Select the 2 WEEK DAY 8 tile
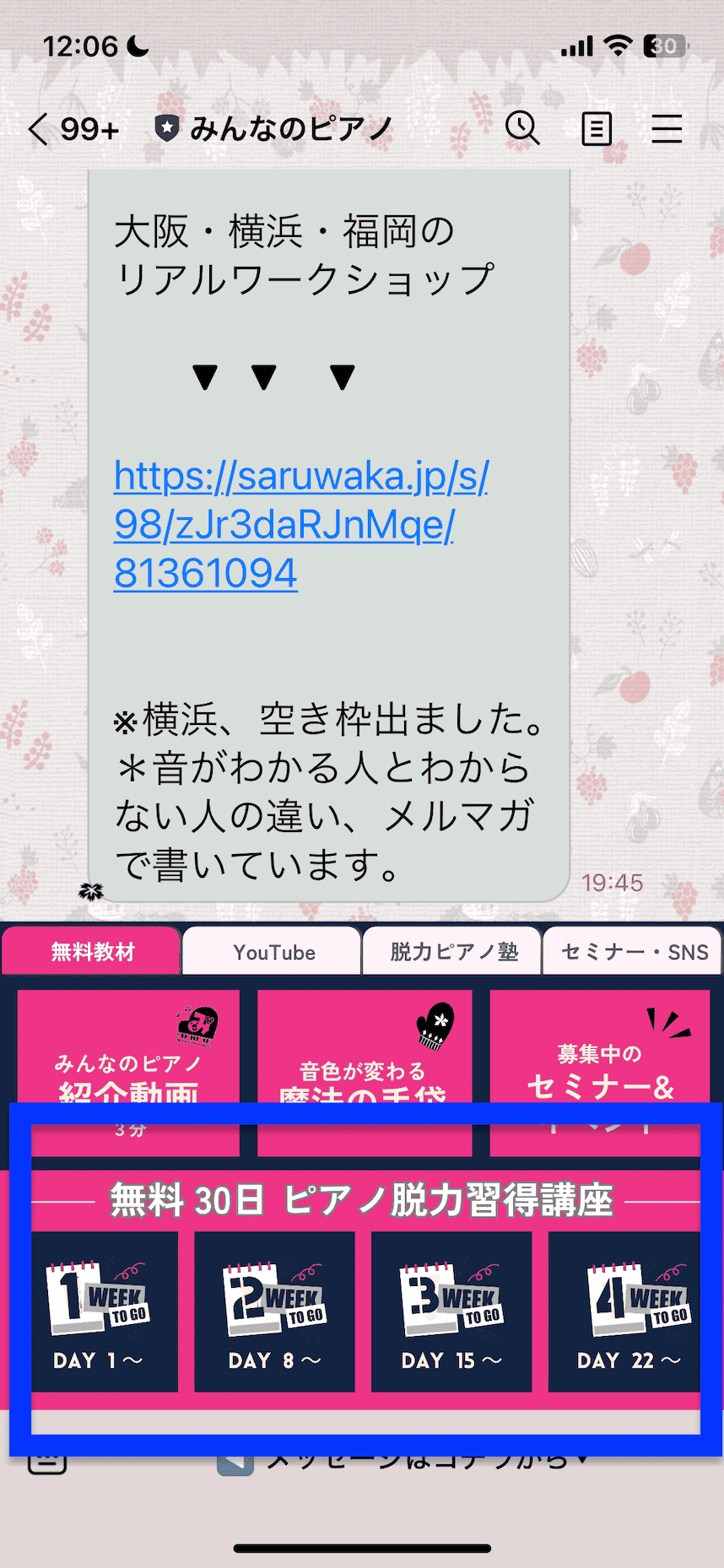 pos(274,1311)
